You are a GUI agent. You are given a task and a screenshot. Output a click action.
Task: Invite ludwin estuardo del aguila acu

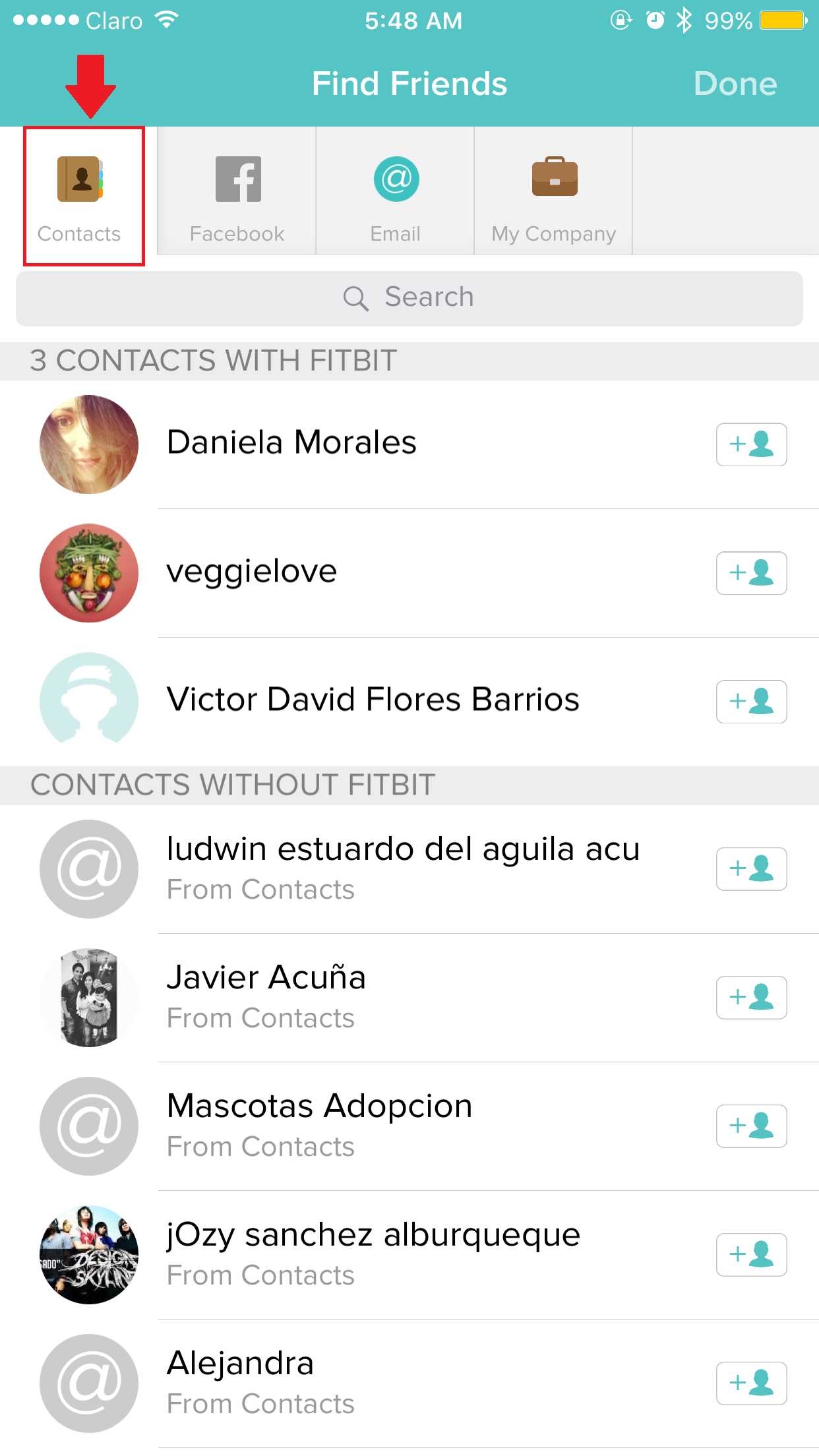751,869
